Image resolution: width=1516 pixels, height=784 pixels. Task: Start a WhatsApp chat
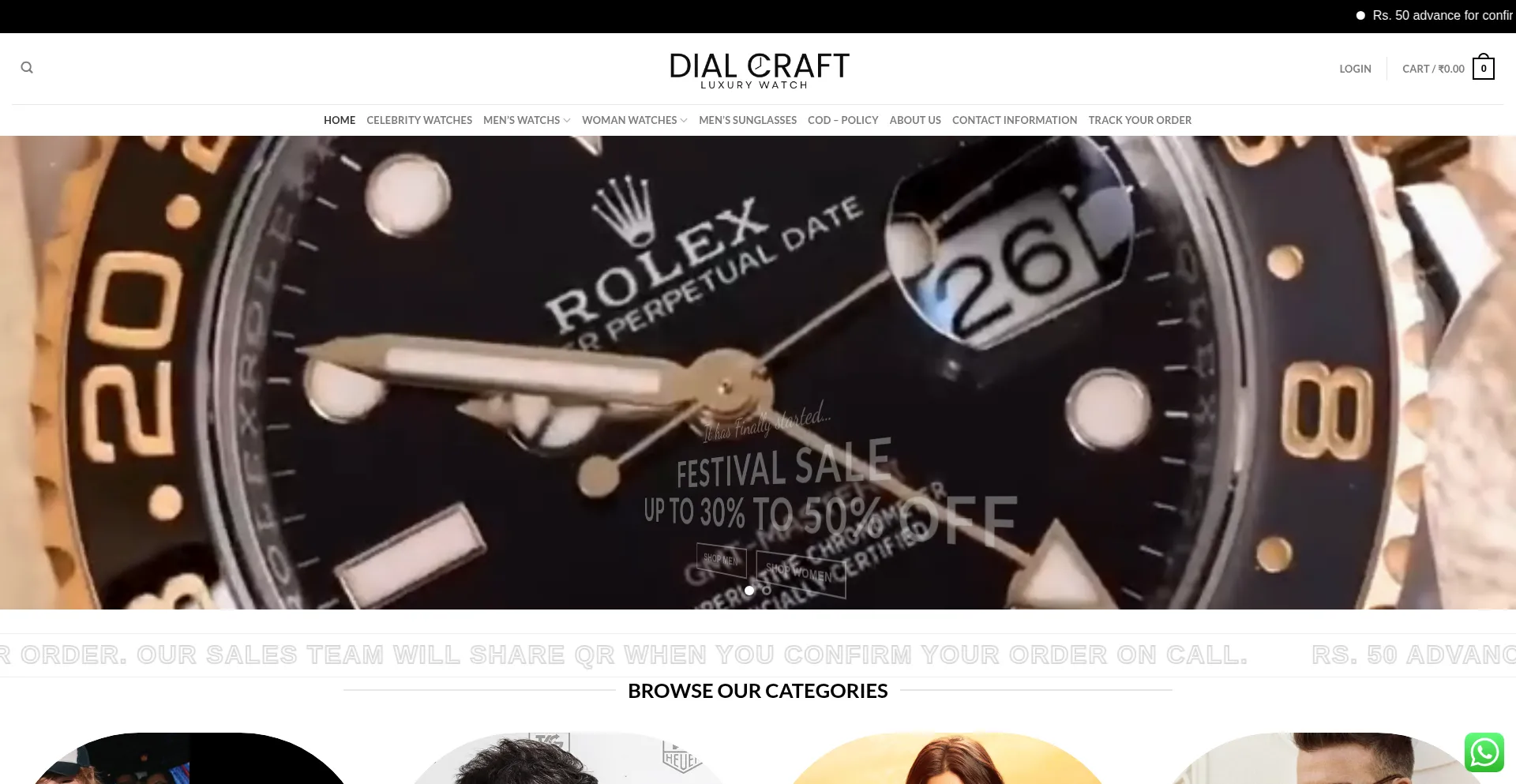1484,752
